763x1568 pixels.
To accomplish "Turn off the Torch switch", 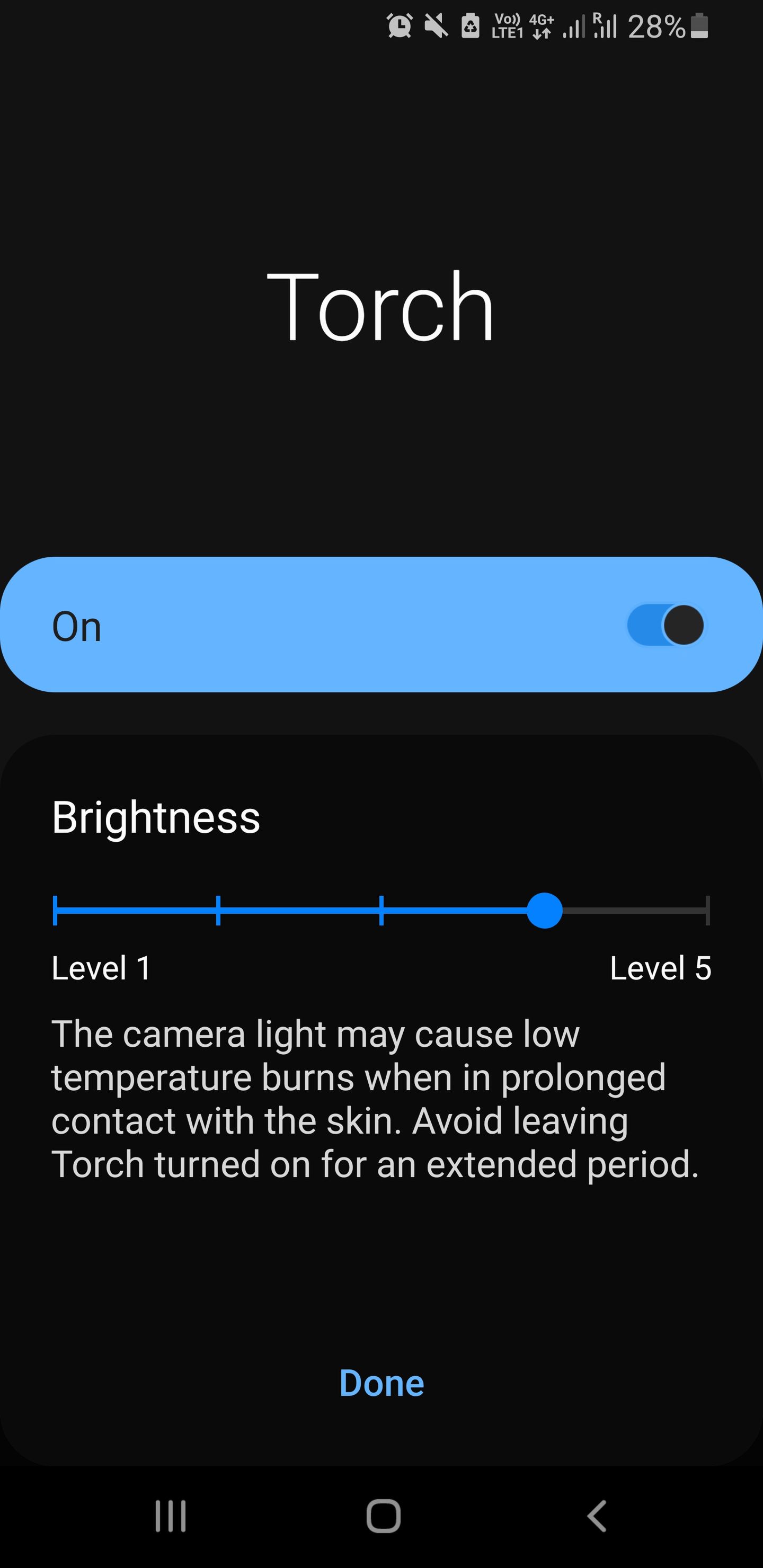I will [x=666, y=625].
